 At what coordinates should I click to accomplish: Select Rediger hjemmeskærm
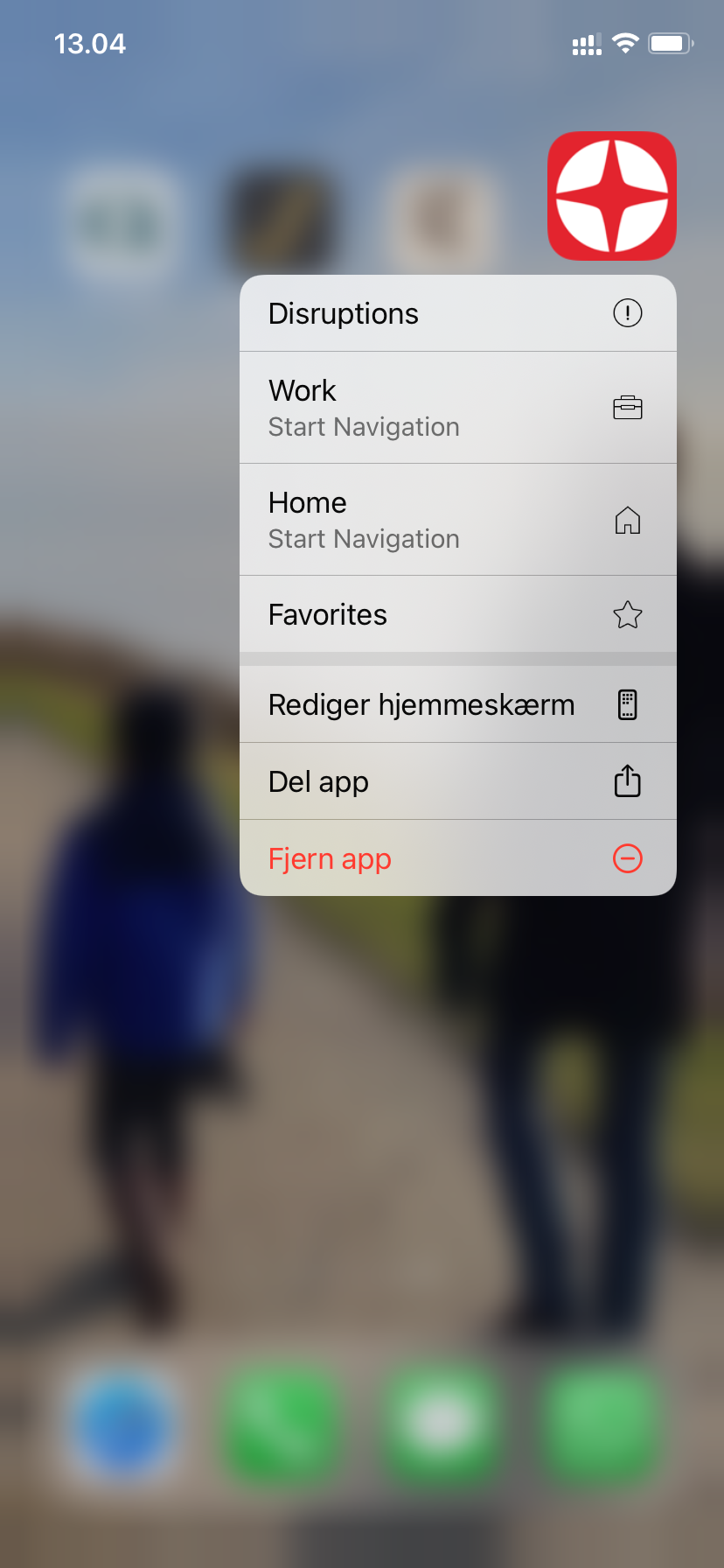coord(458,704)
